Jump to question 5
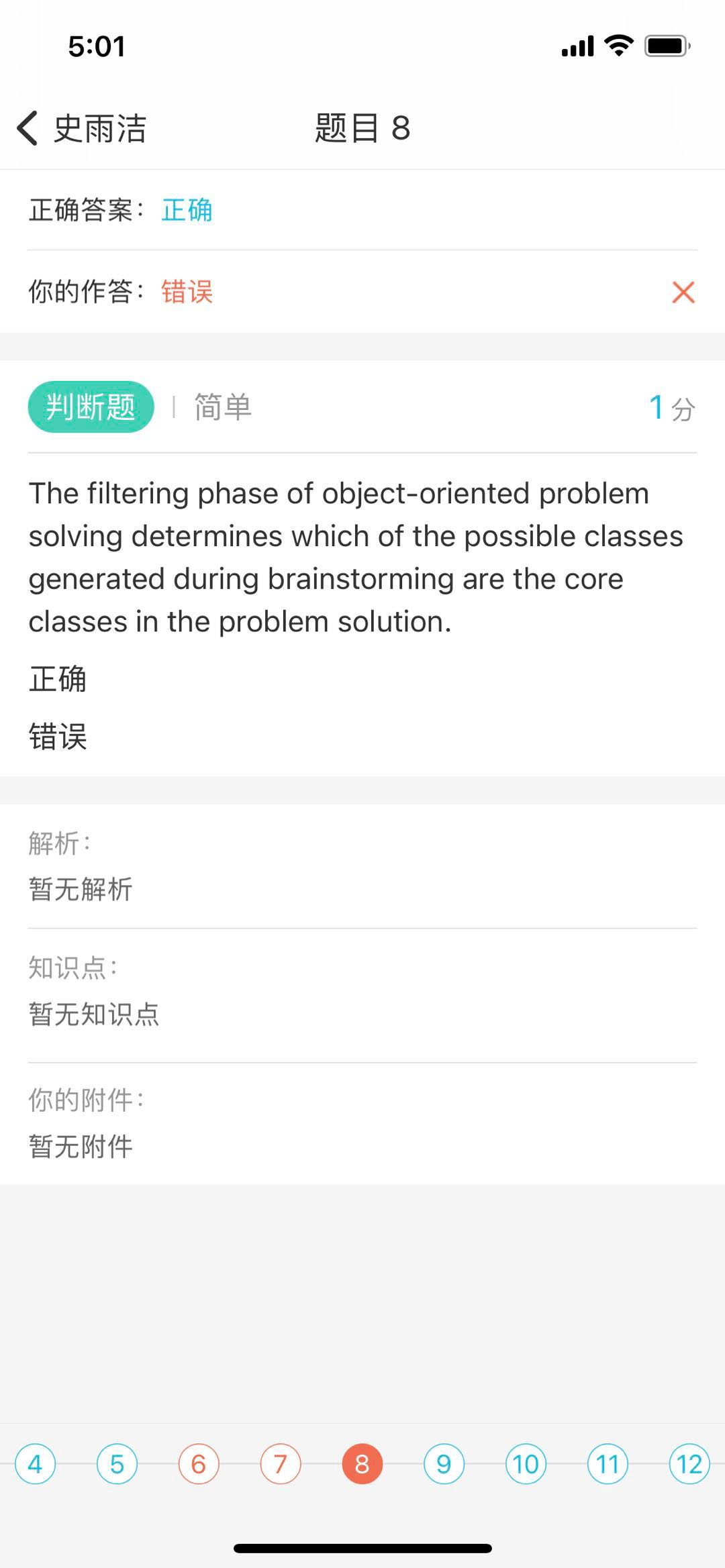The width and height of the screenshot is (725, 1568). pyautogui.click(x=117, y=1463)
